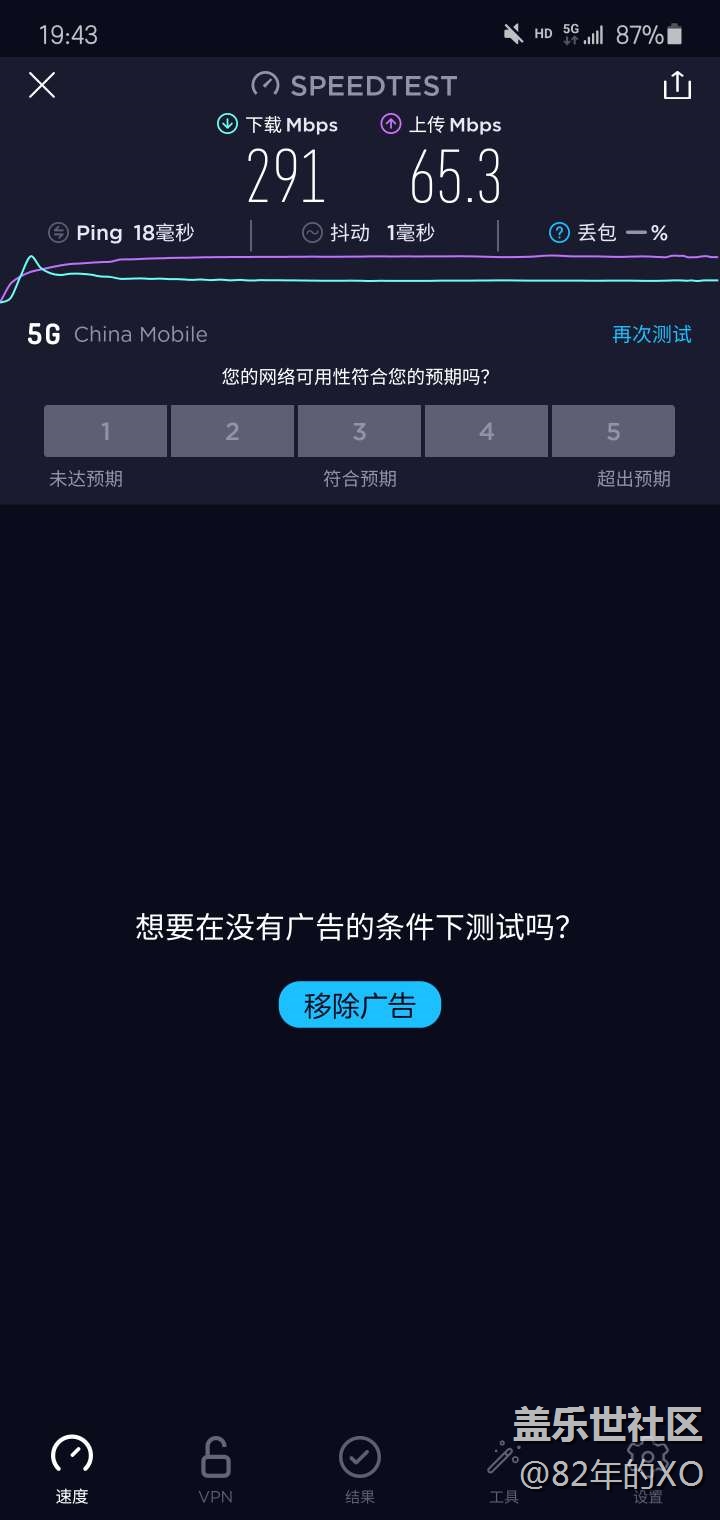Viewport: 720px width, 1520px height.
Task: Rate network availability as 2
Action: pyautogui.click(x=232, y=431)
